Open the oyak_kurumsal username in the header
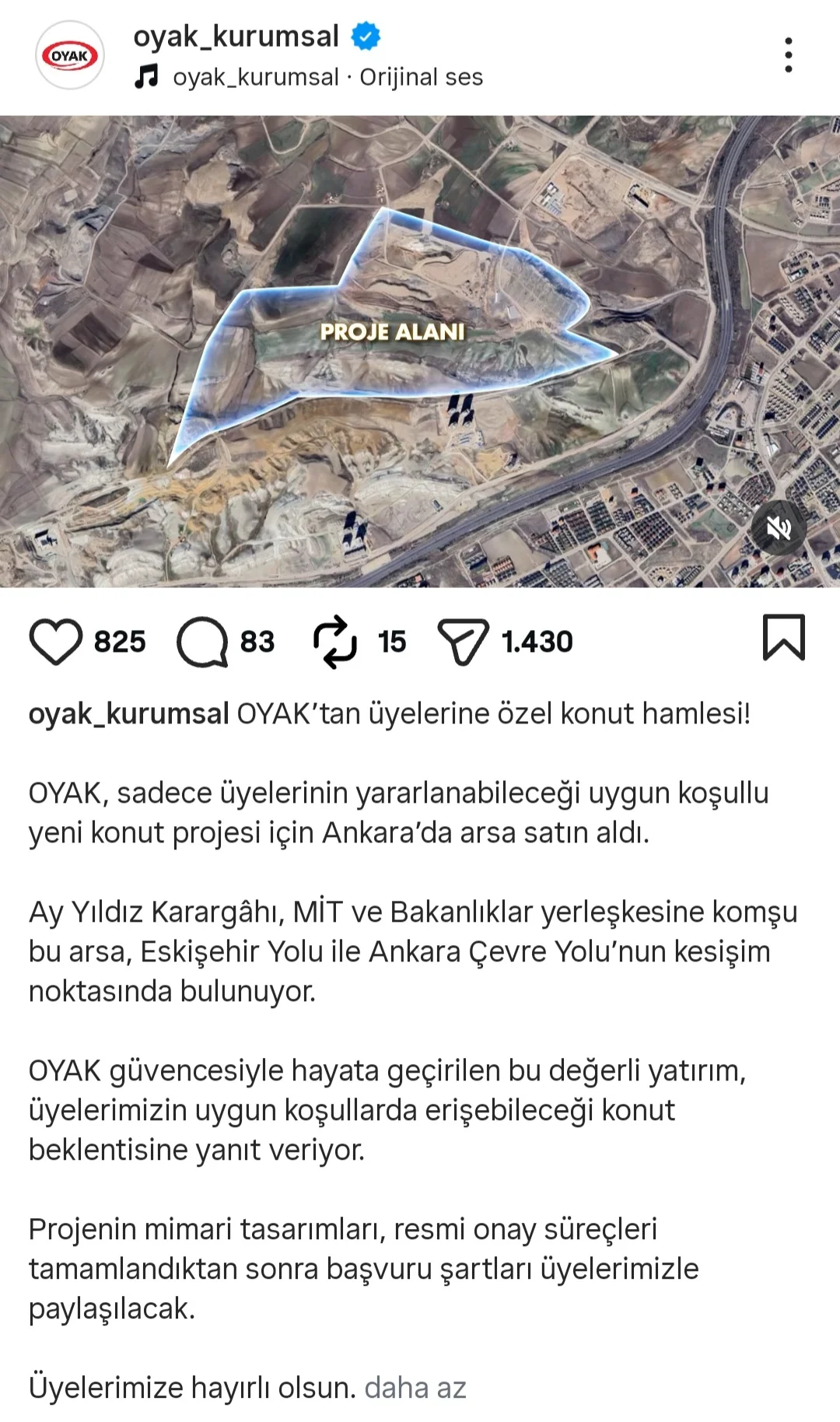Viewport: 840px width, 1422px height. [236, 36]
